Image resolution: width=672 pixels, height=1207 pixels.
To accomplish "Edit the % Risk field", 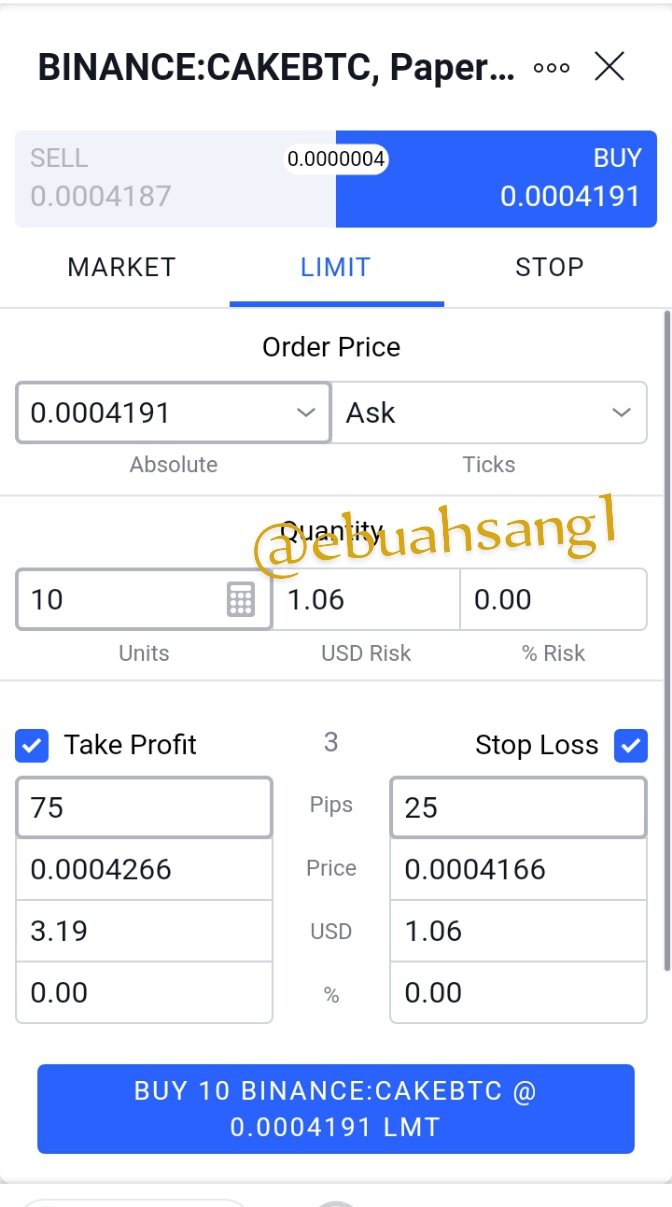I will tap(553, 600).
